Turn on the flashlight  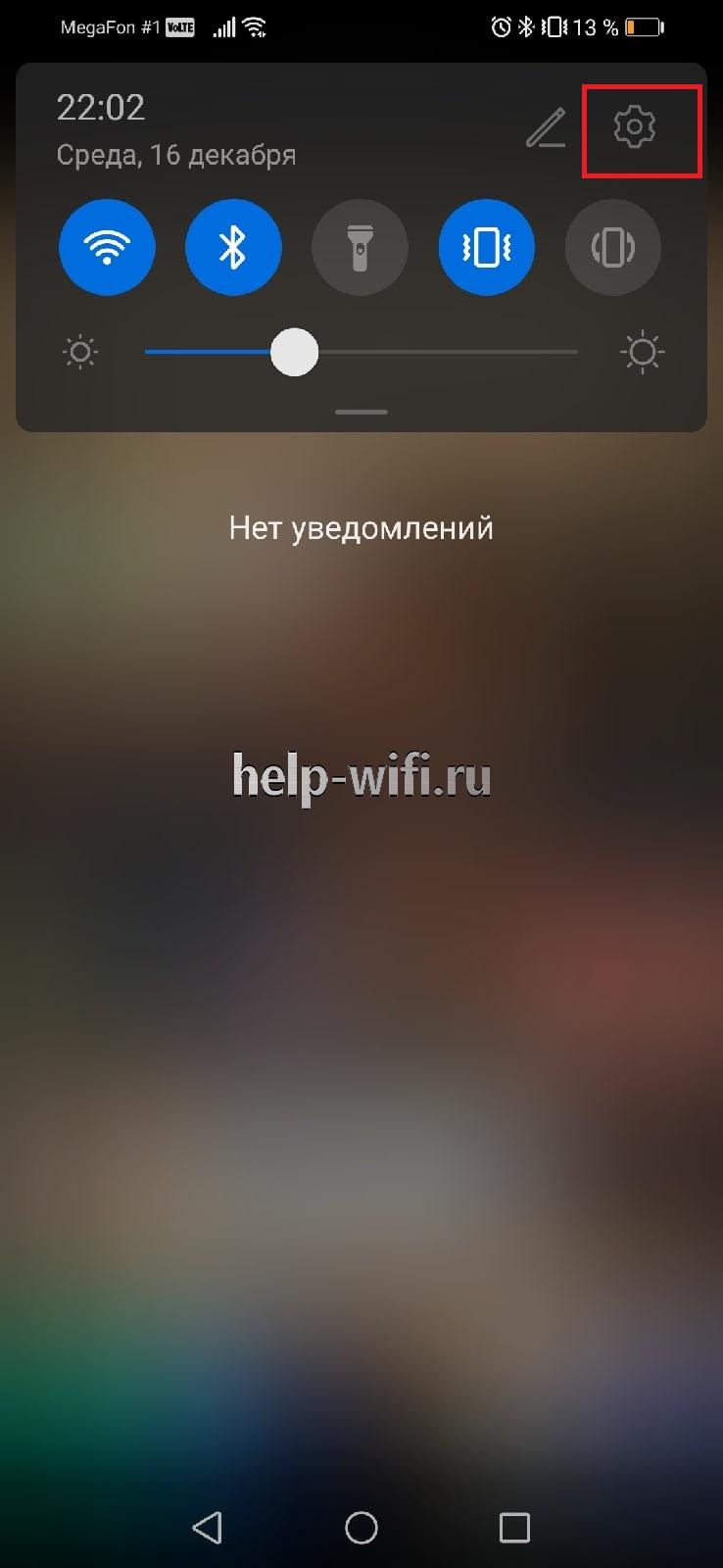pos(360,247)
